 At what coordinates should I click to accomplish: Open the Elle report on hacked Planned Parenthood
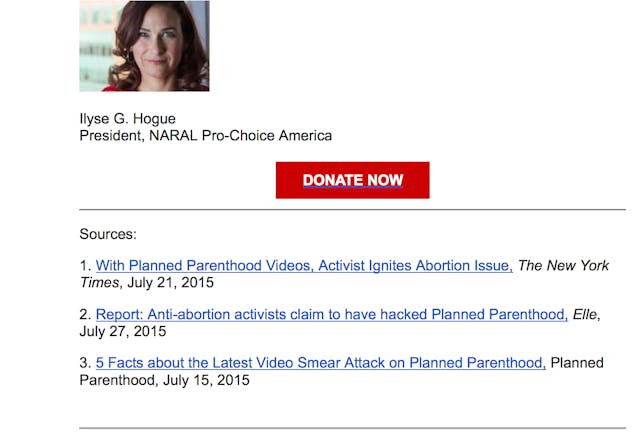pos(331,314)
